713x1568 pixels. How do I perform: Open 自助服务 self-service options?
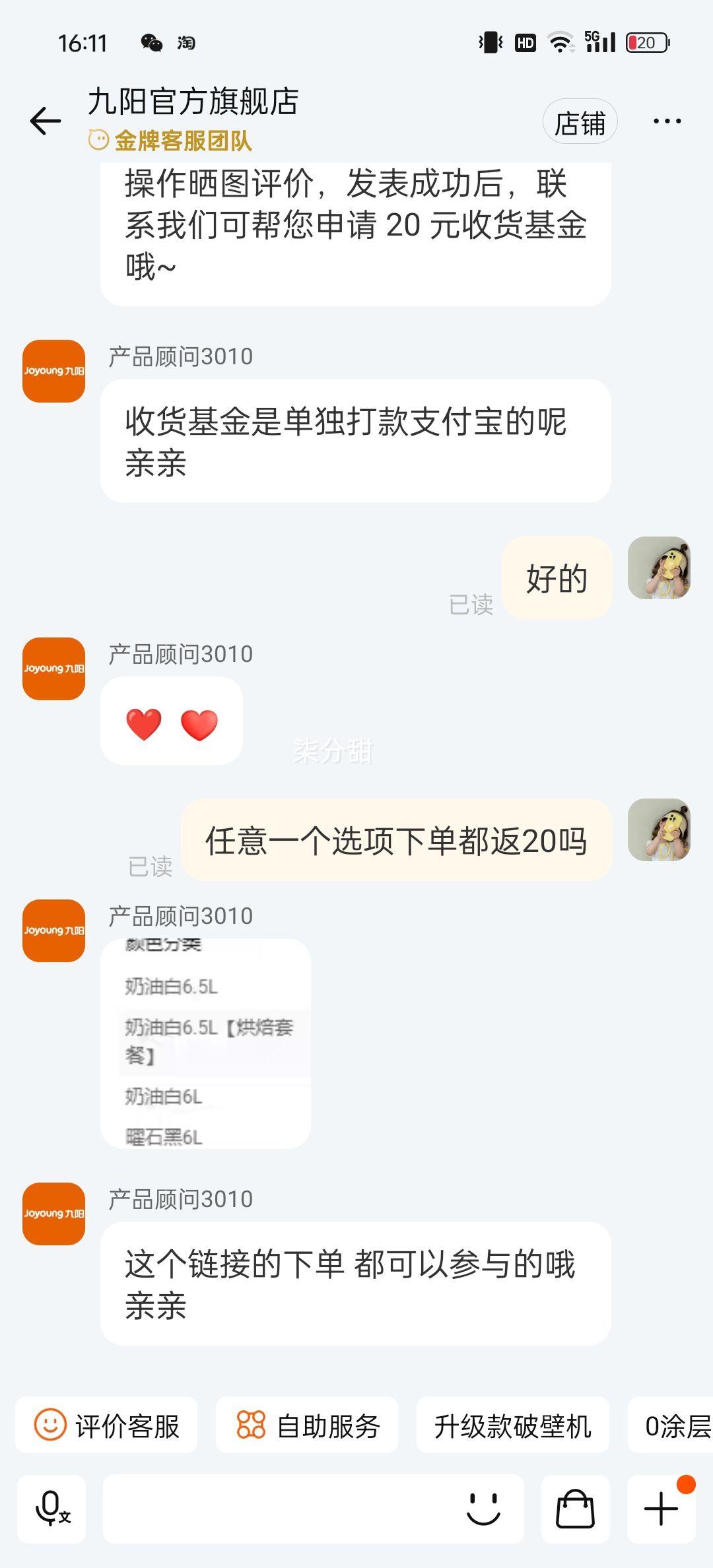pos(307,1427)
